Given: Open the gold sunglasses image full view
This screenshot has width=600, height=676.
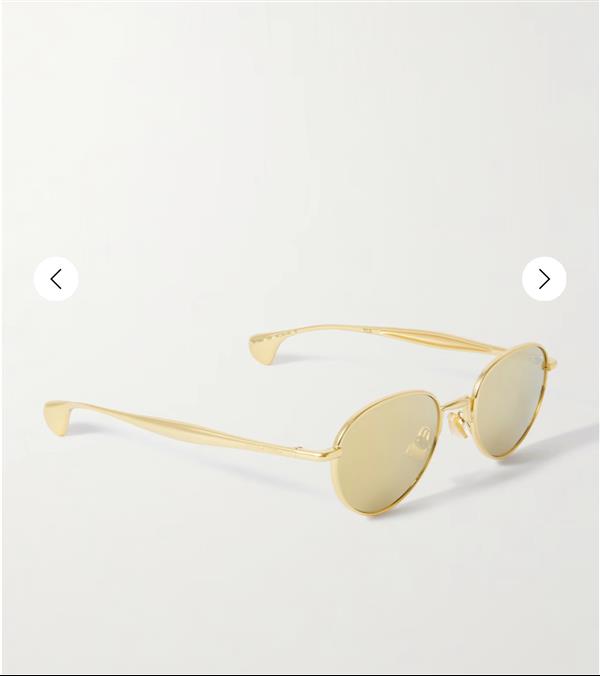Looking at the screenshot, I should [x=300, y=400].
